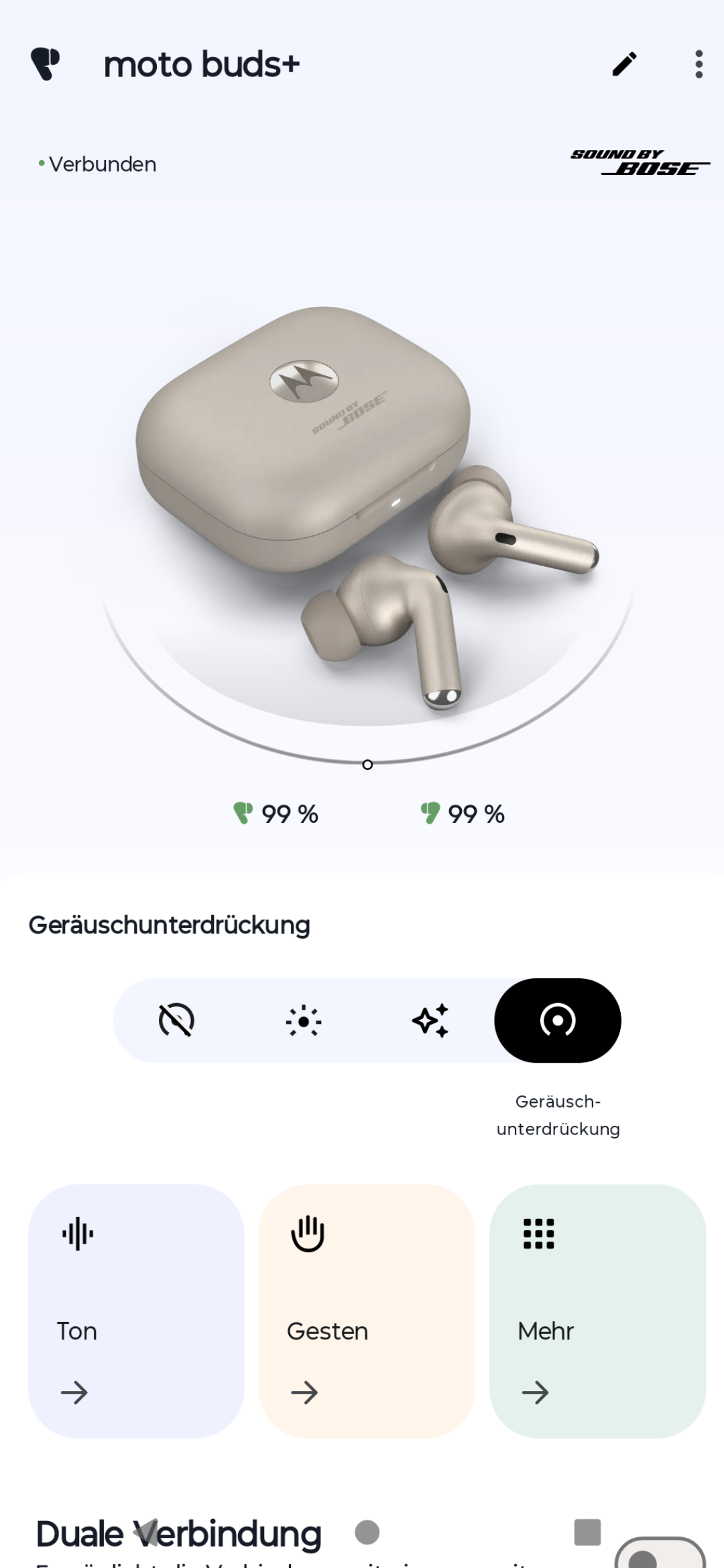Open the three-dot overflow menu

699,64
